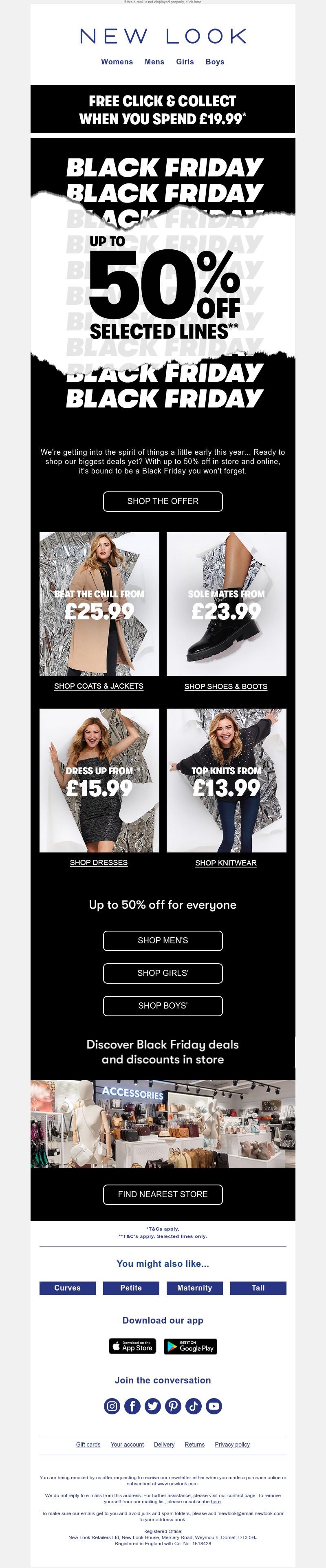The image size is (326, 1568).
Task: Browse the Petite range
Action: click(x=131, y=1288)
